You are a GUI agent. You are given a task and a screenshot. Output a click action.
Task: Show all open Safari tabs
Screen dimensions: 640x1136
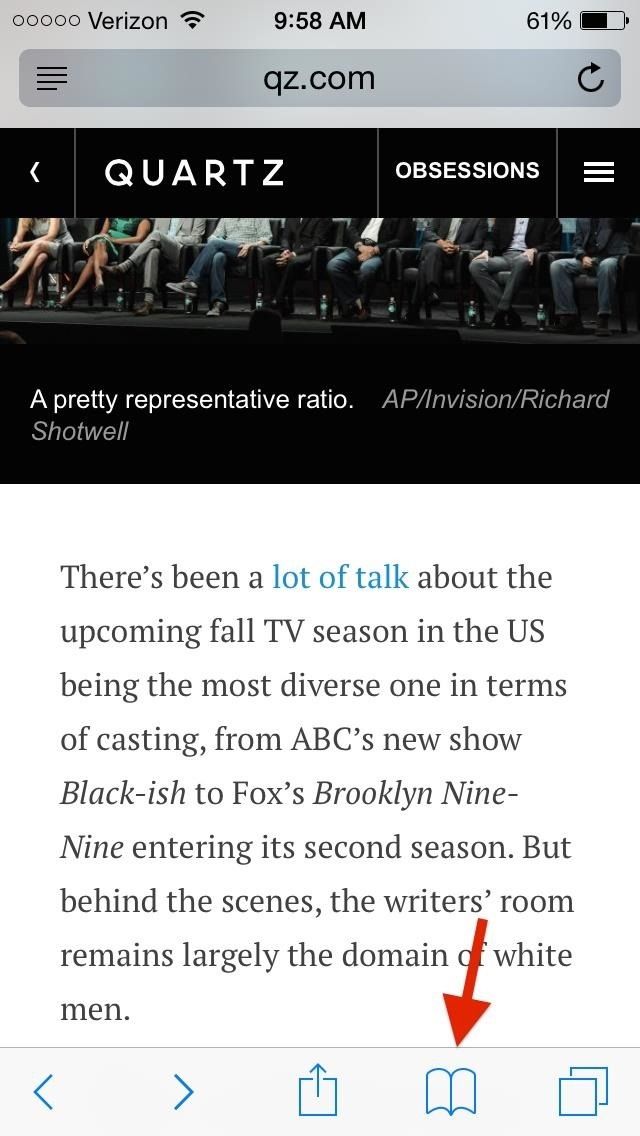coord(582,1091)
